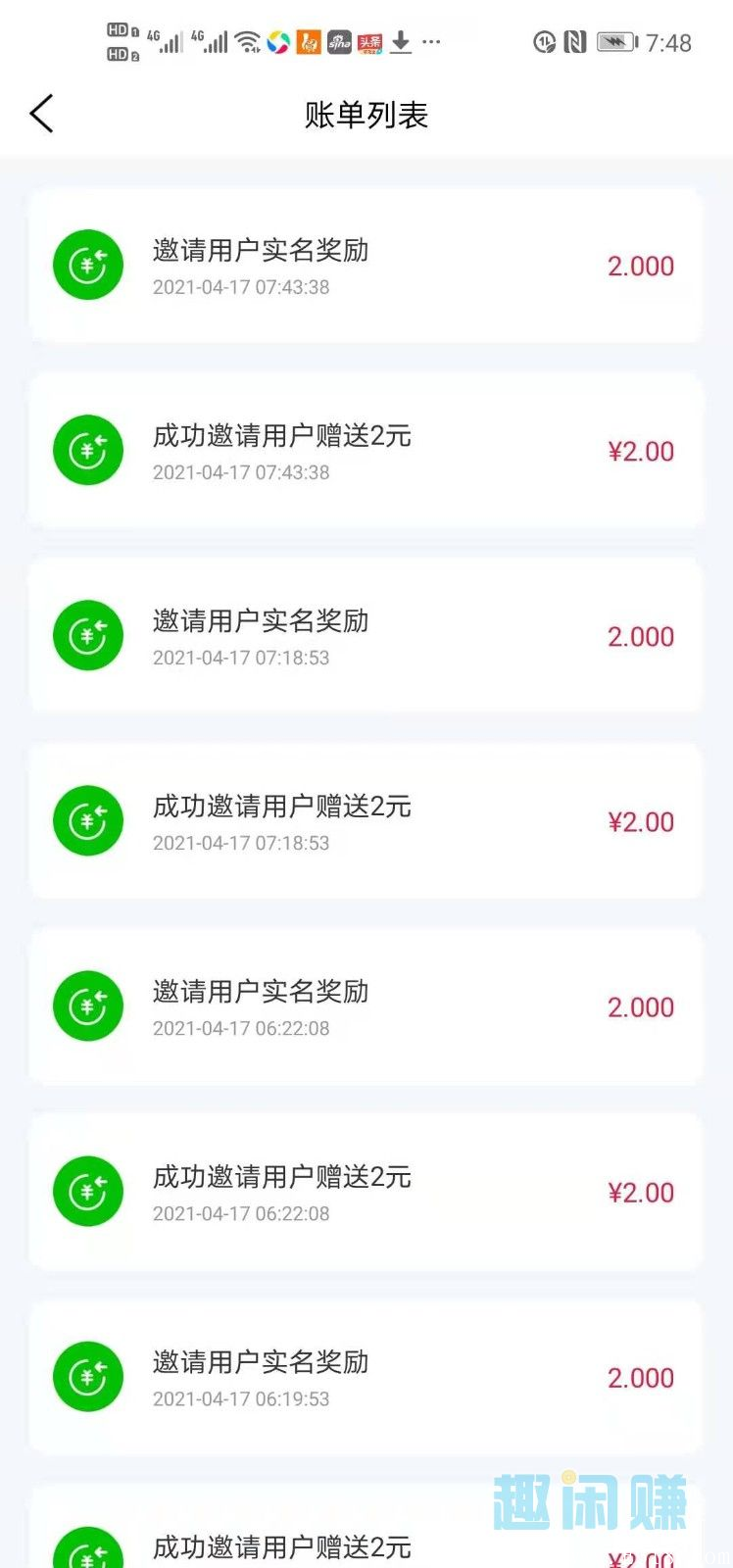Select 成功邀请用户赠送2元 bill at 06:22:08

tap(365, 1192)
